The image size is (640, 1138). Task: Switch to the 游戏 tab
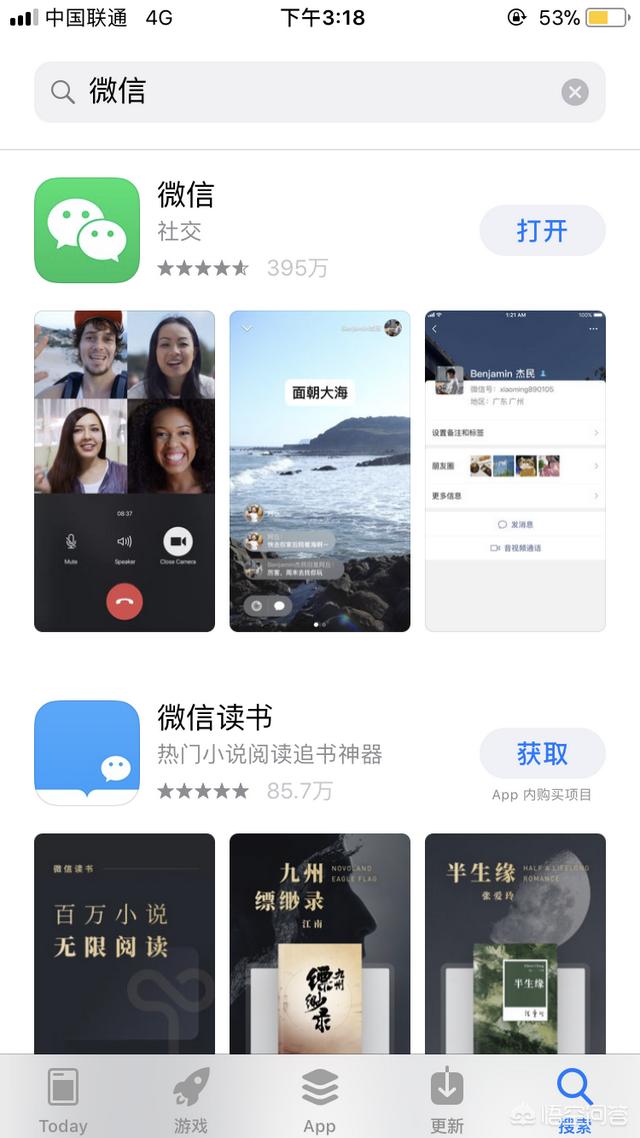click(x=191, y=1100)
